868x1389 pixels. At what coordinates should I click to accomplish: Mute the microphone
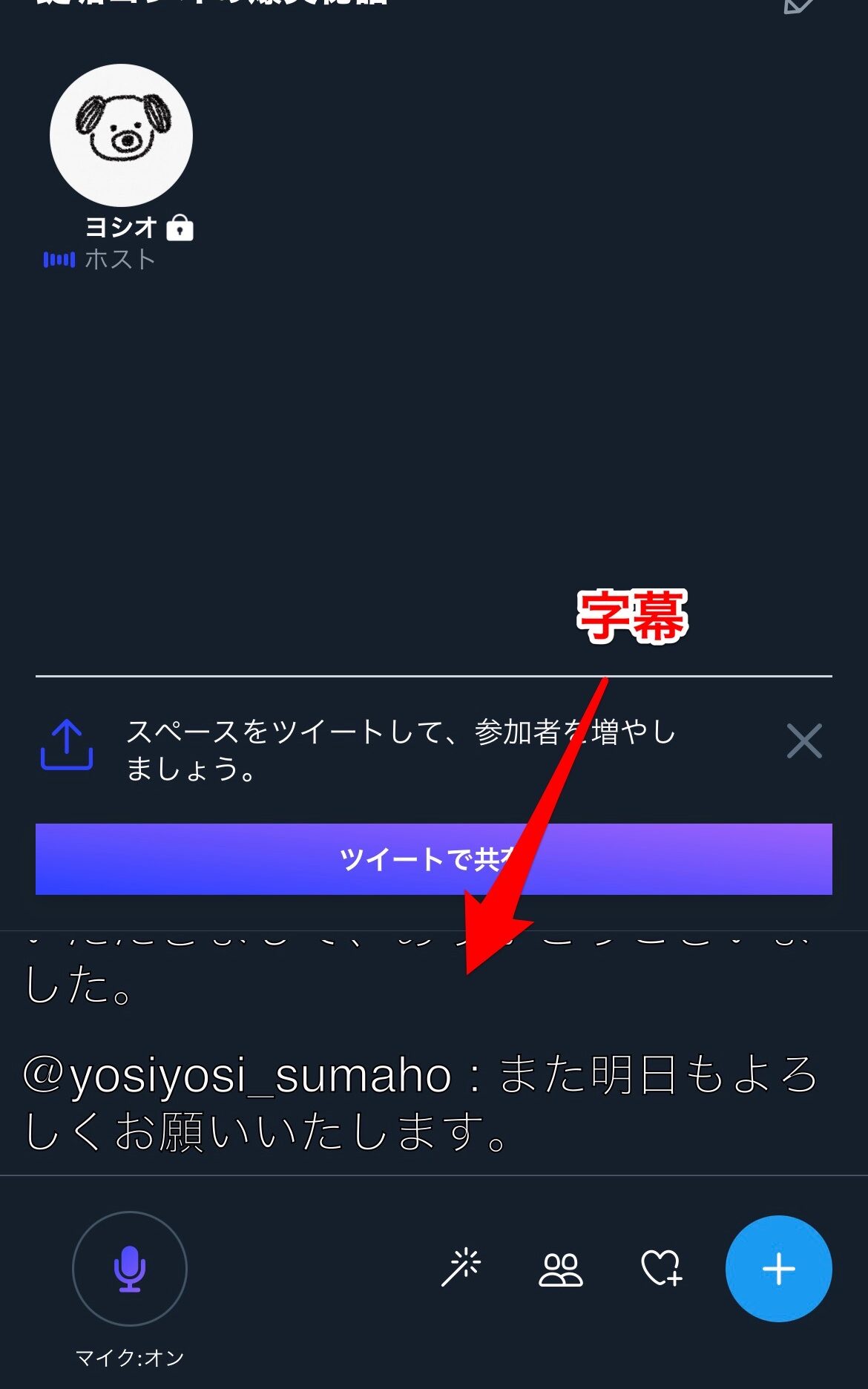130,1268
